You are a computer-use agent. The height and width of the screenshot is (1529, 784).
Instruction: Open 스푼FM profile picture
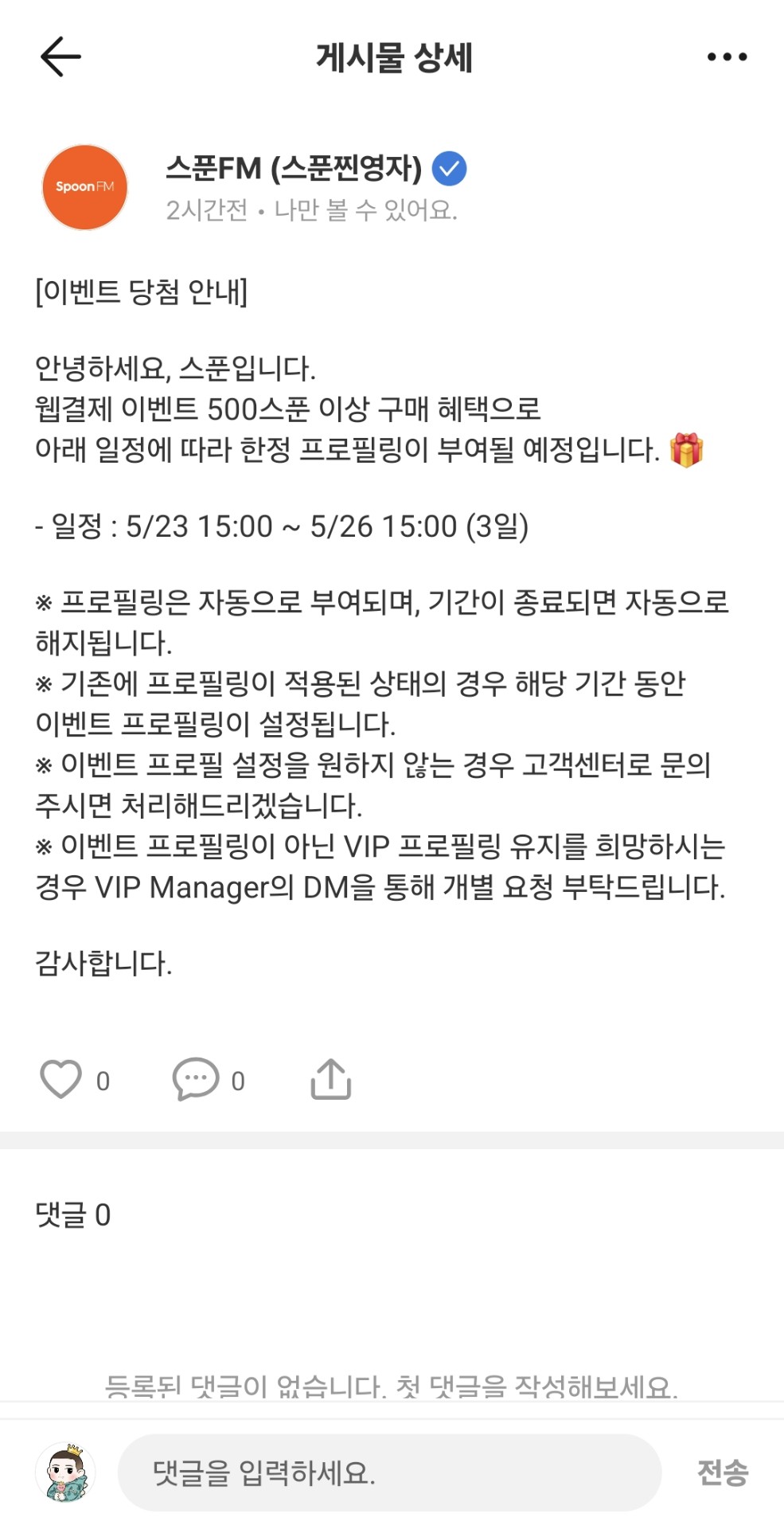coord(84,187)
